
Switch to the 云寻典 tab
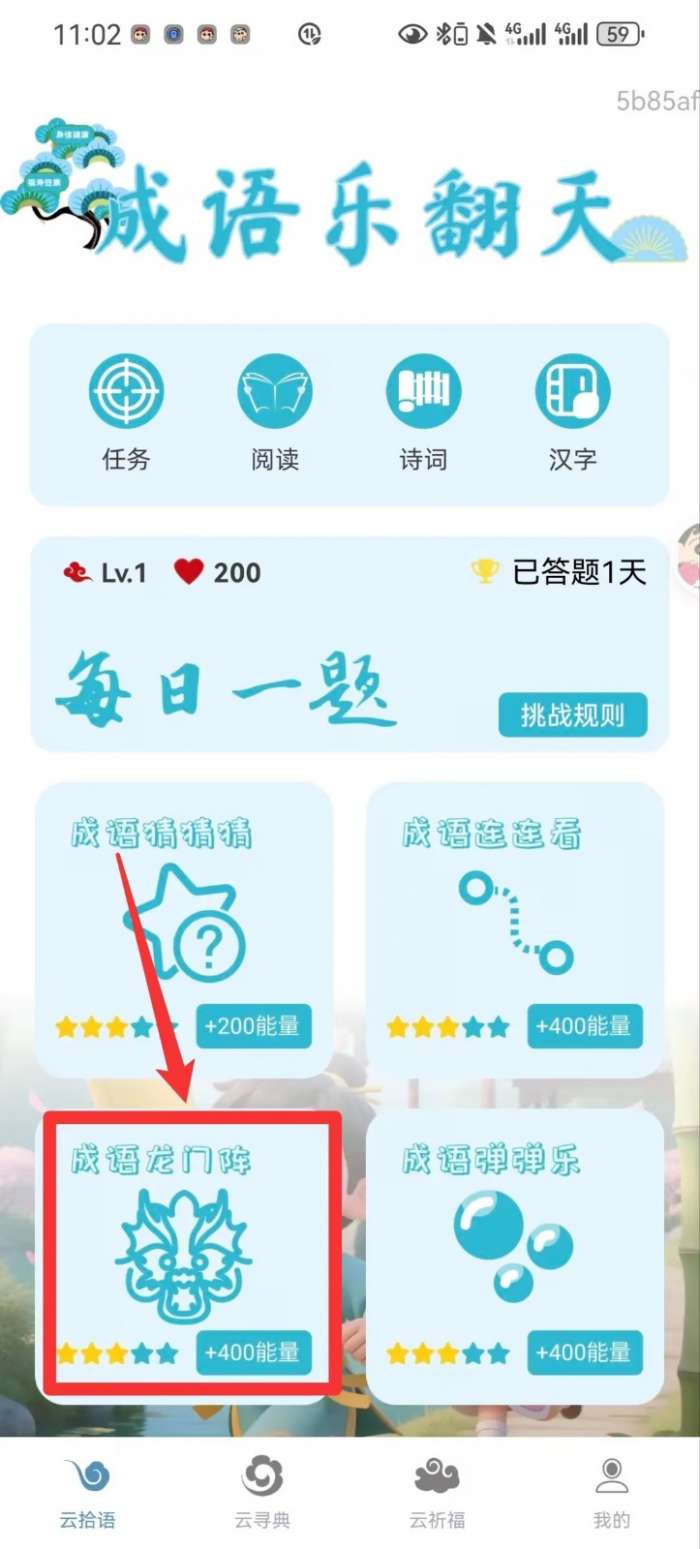pyautogui.click(x=262, y=1492)
